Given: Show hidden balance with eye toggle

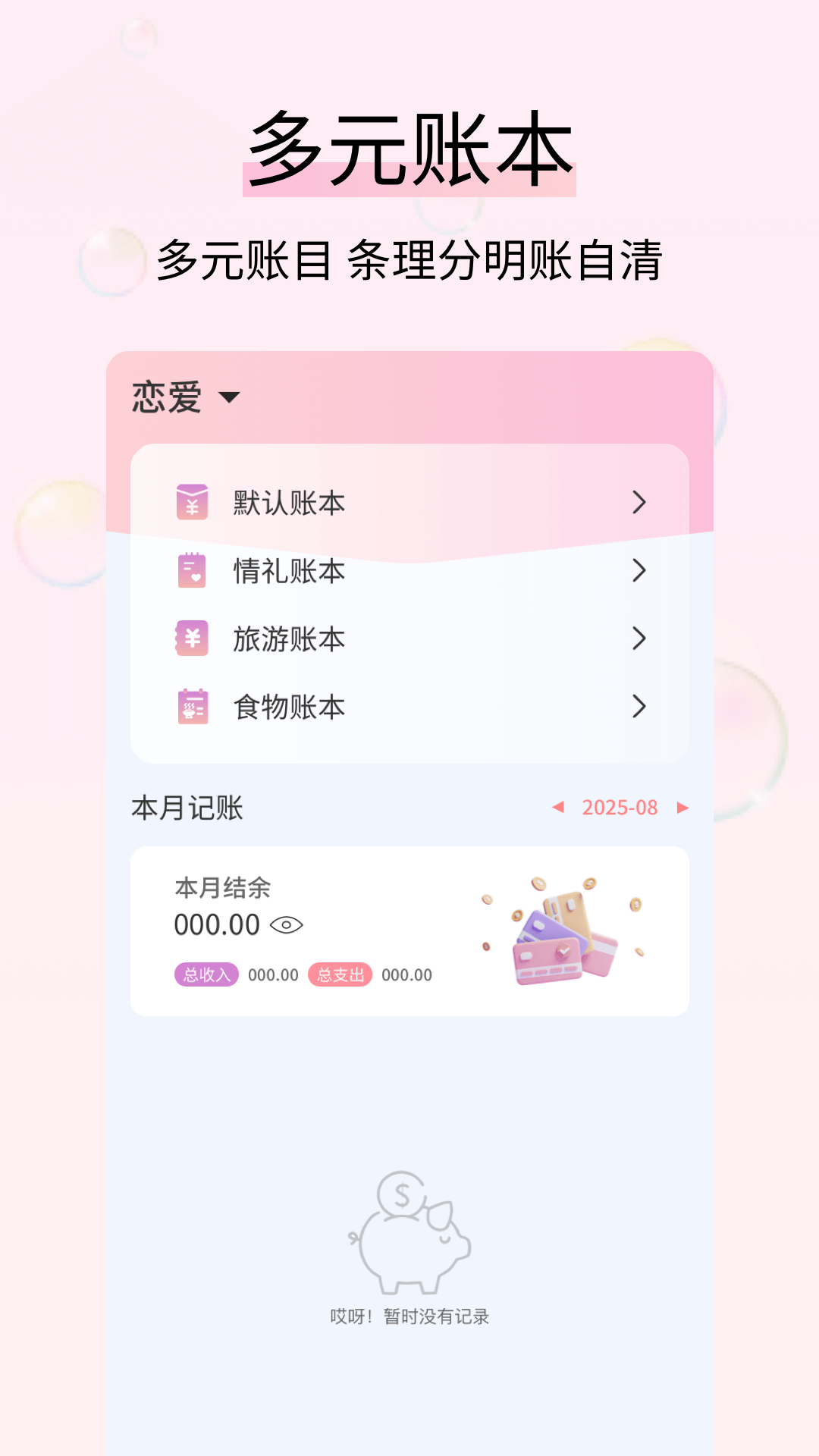Looking at the screenshot, I should (287, 925).
